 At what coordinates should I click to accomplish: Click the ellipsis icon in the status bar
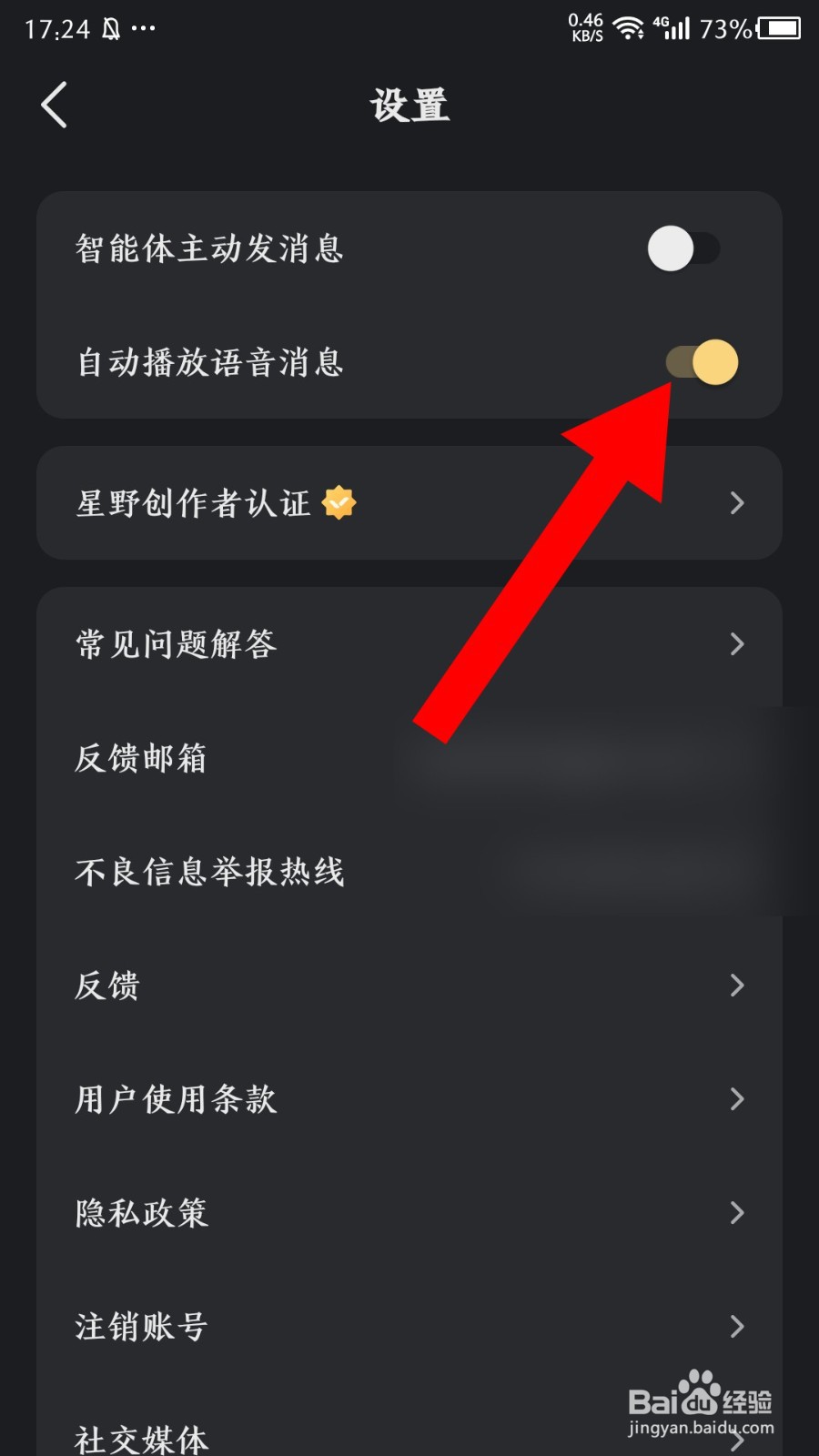click(x=144, y=29)
